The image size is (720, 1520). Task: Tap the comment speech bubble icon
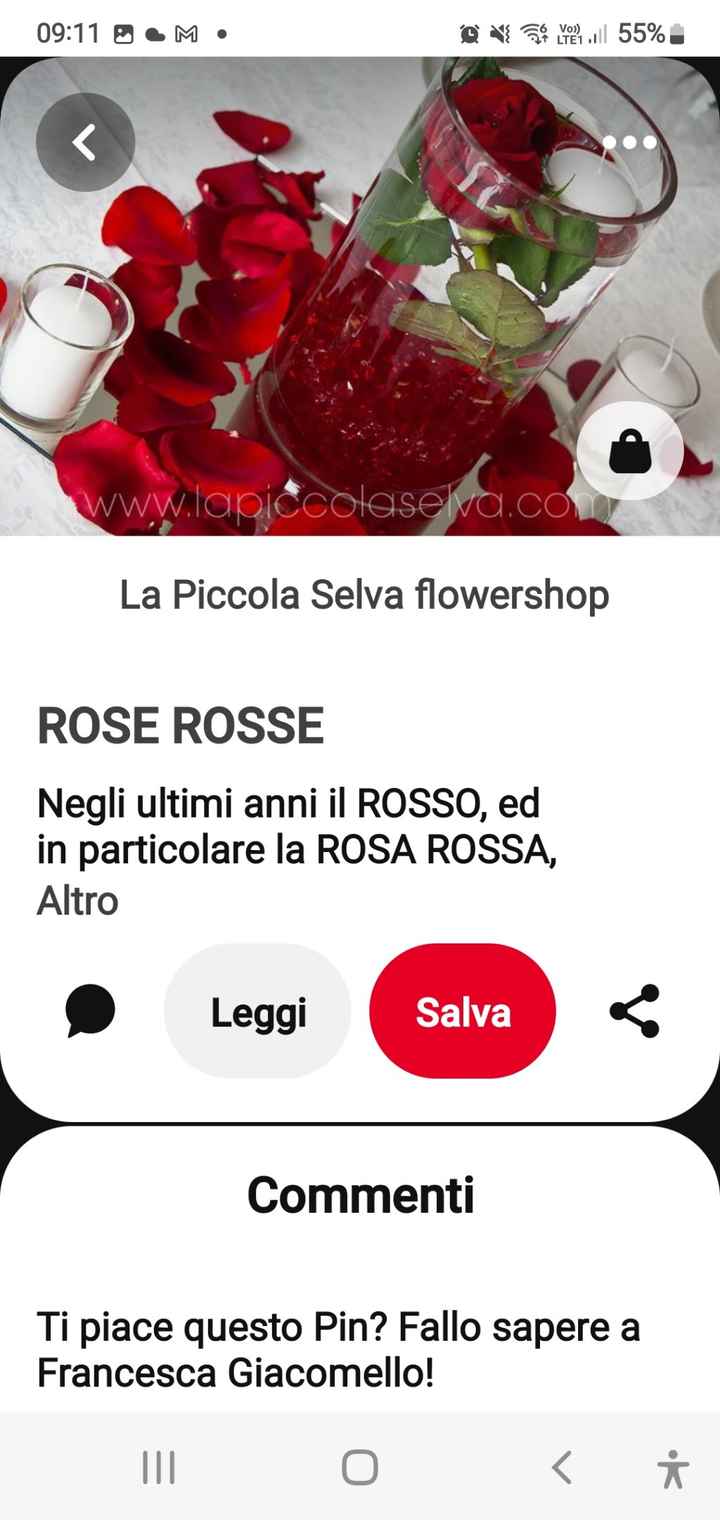(90, 1010)
